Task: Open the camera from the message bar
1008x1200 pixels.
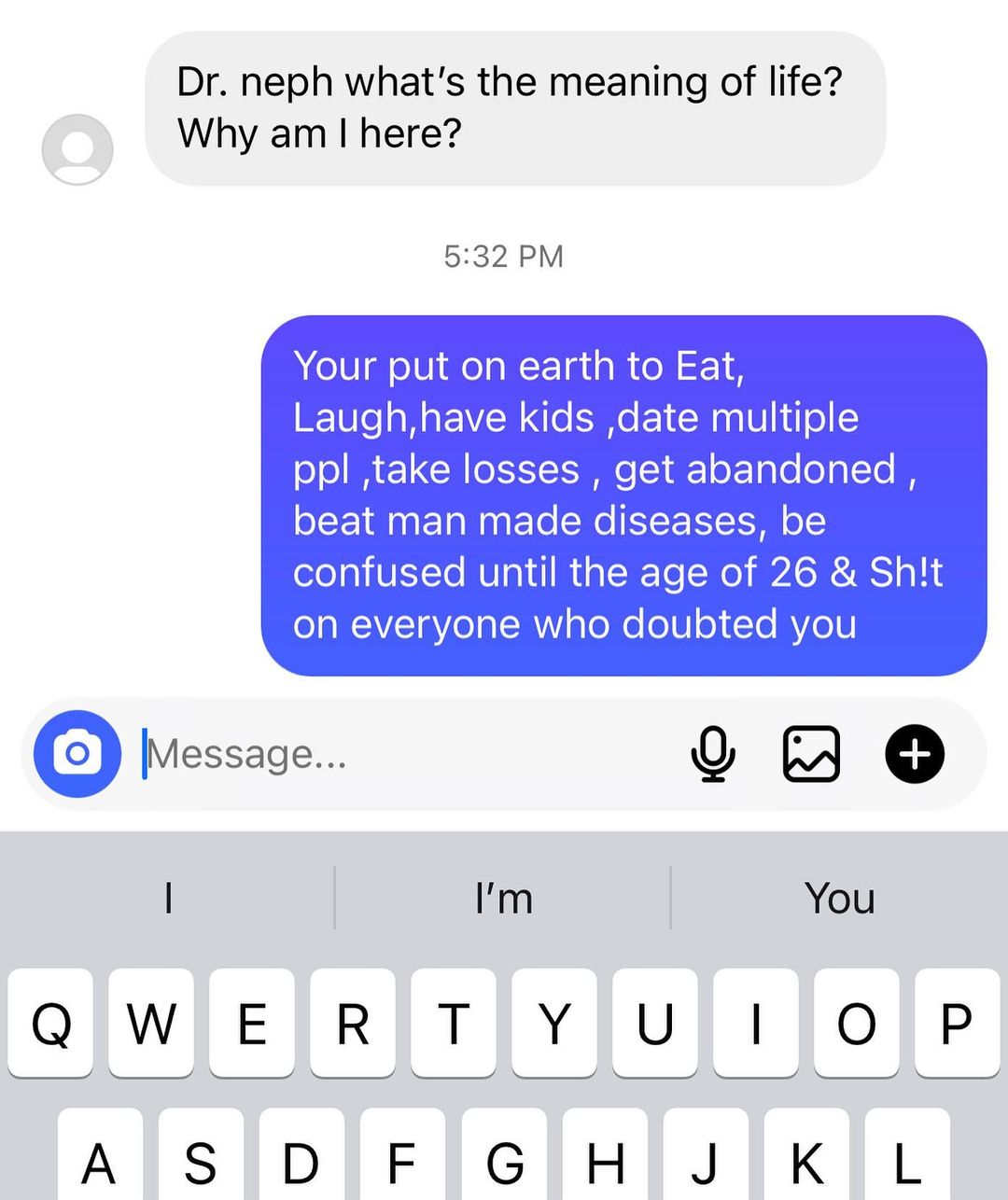Action: pos(77,754)
